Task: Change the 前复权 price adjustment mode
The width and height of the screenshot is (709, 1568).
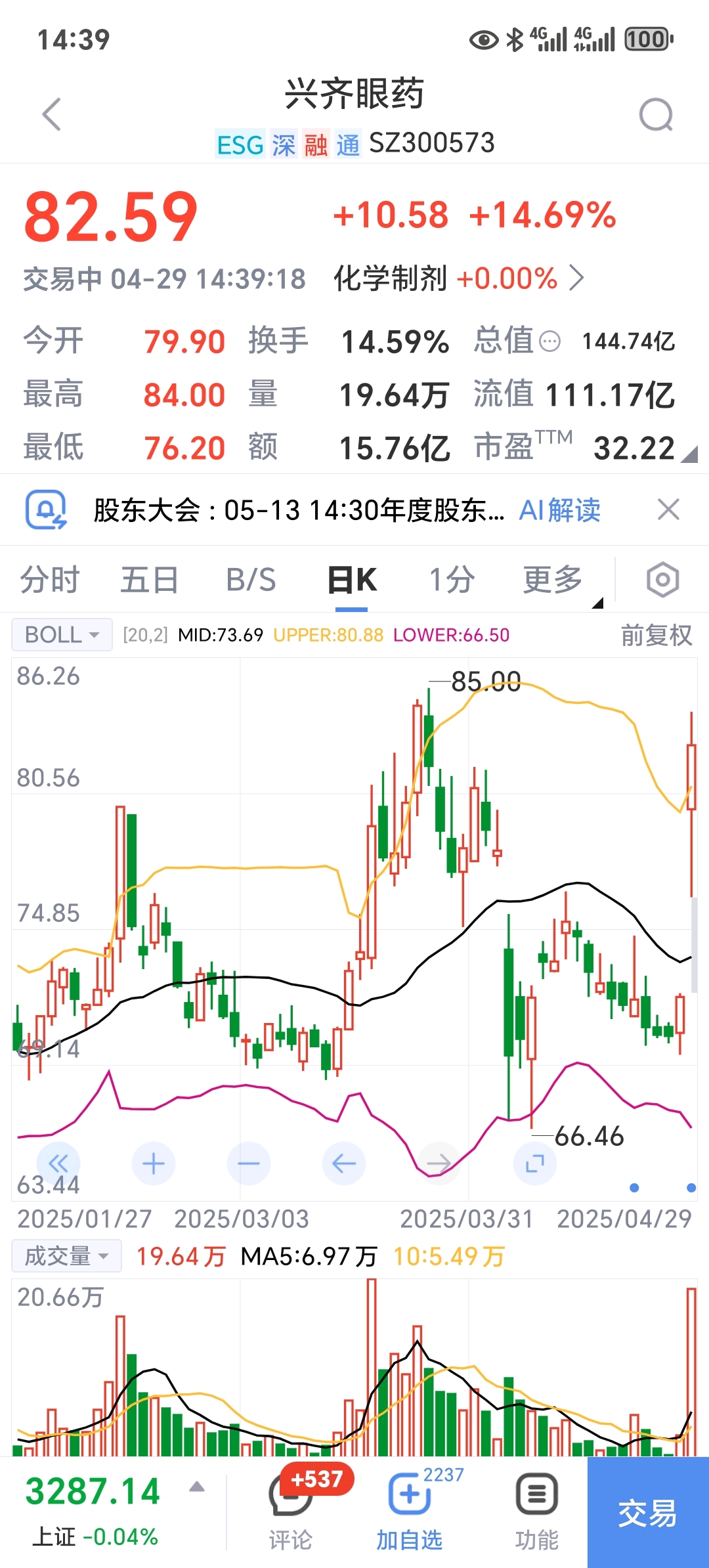Action: [x=656, y=635]
